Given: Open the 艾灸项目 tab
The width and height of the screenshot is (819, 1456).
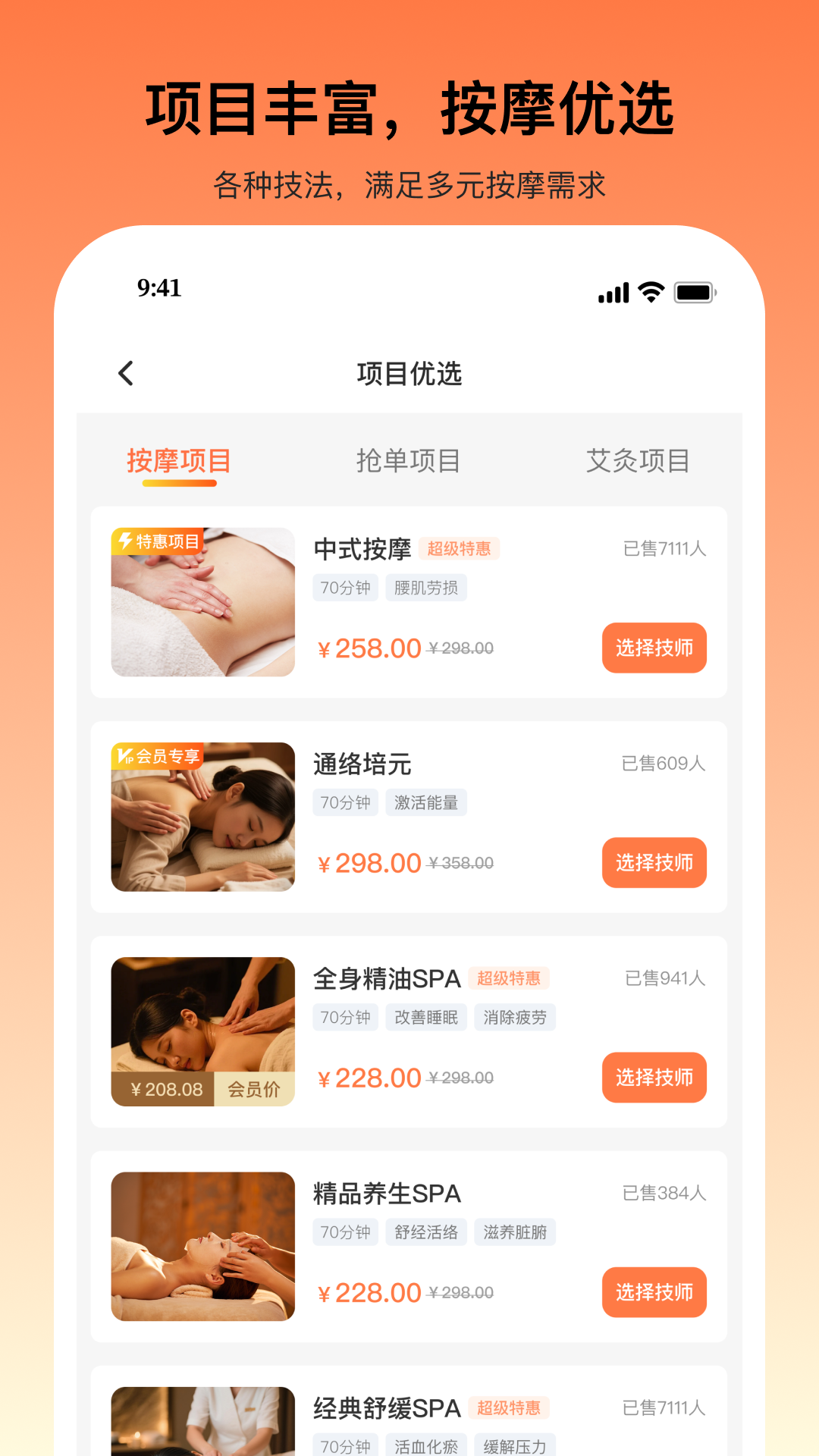Looking at the screenshot, I should point(635,460).
